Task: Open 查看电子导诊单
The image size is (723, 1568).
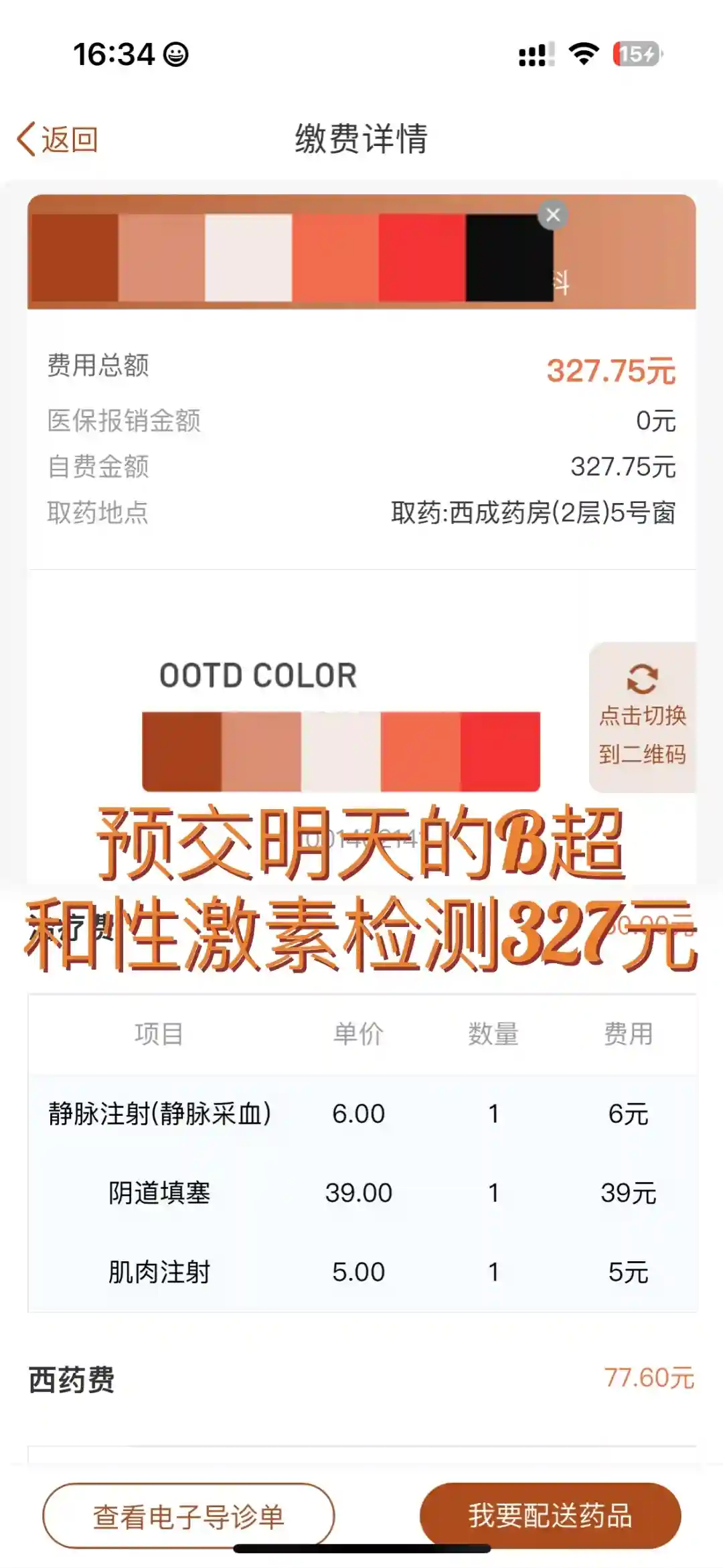Action: coord(188,1516)
